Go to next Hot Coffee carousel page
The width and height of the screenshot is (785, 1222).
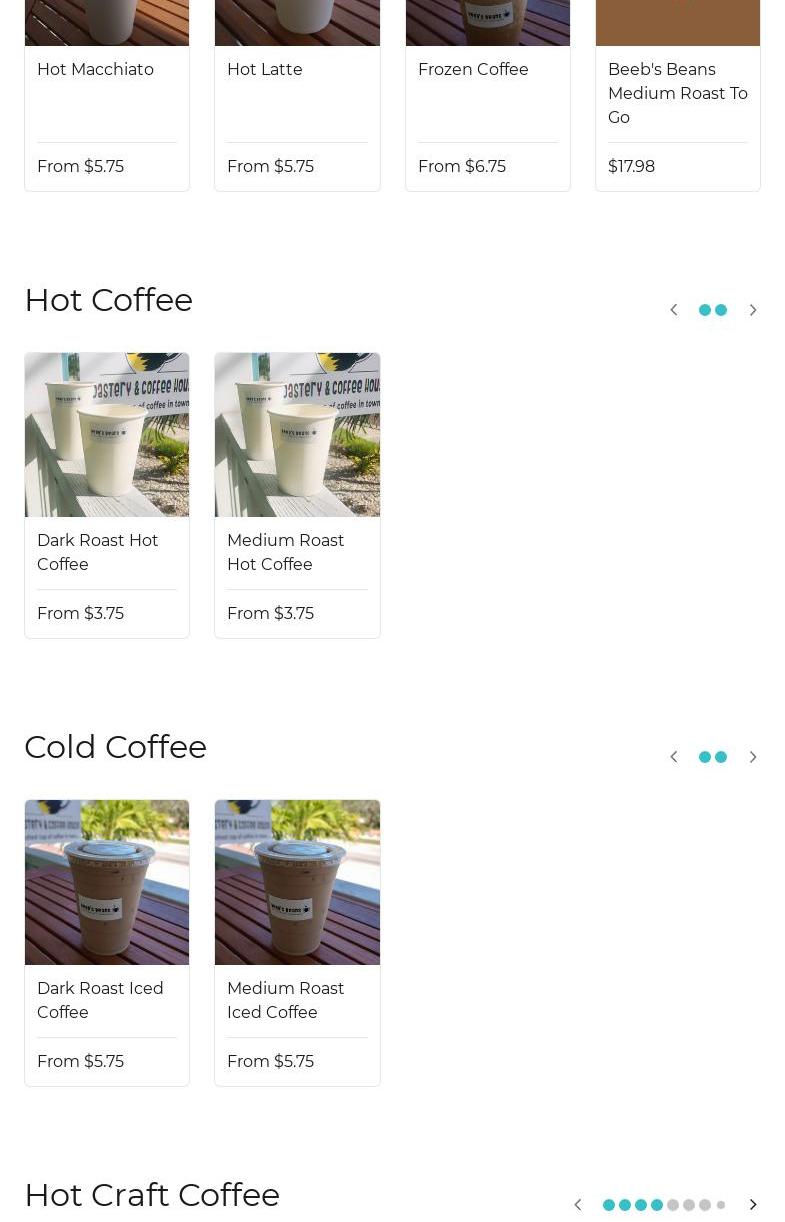click(753, 310)
